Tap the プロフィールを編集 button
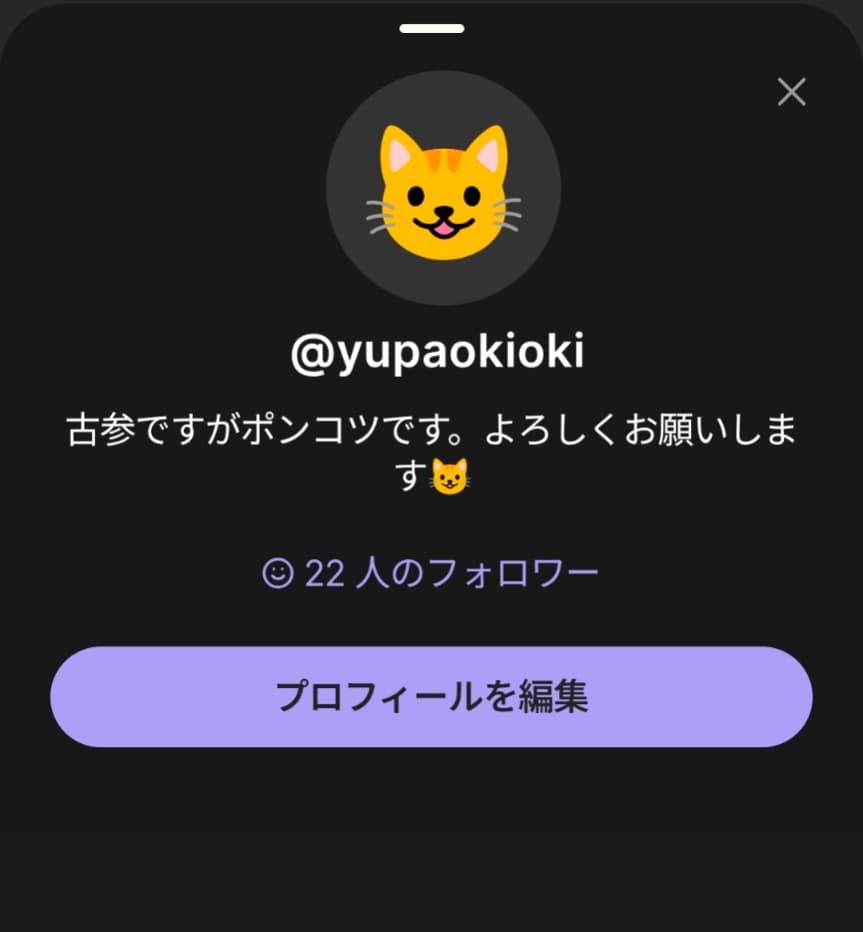 [431, 697]
